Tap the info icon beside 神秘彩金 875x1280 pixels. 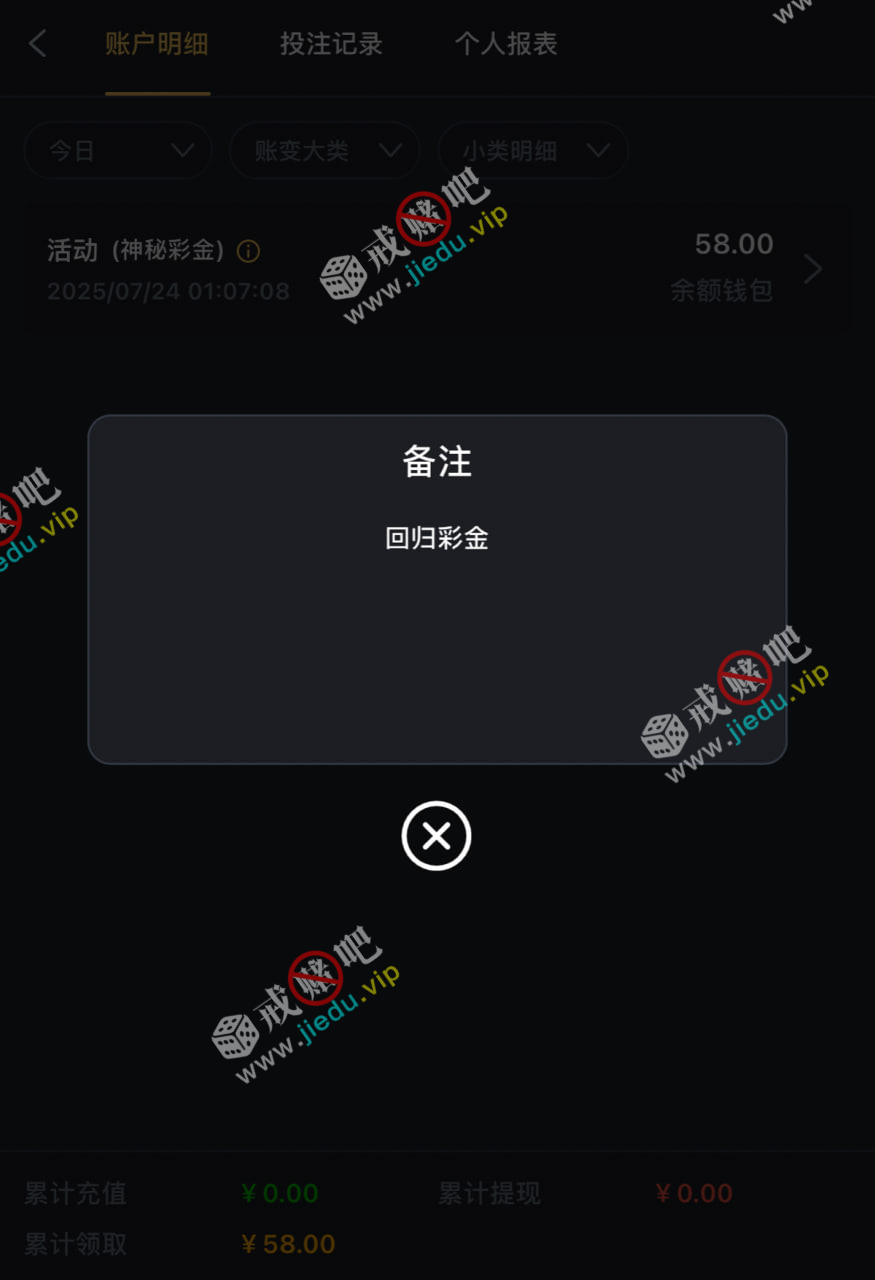248,251
